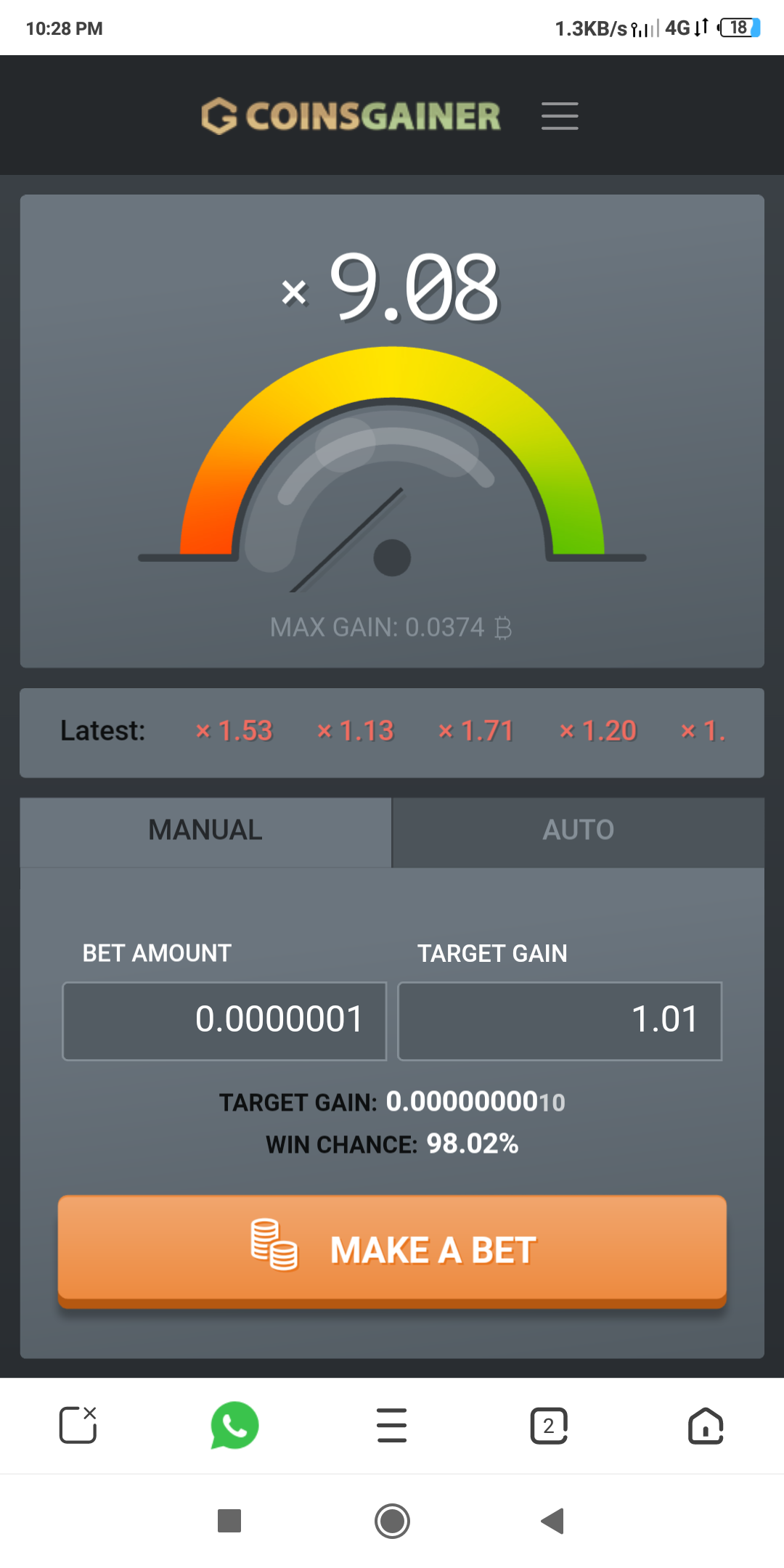Edit the Bet Amount field
The image size is (784, 1568).
[x=224, y=1021]
